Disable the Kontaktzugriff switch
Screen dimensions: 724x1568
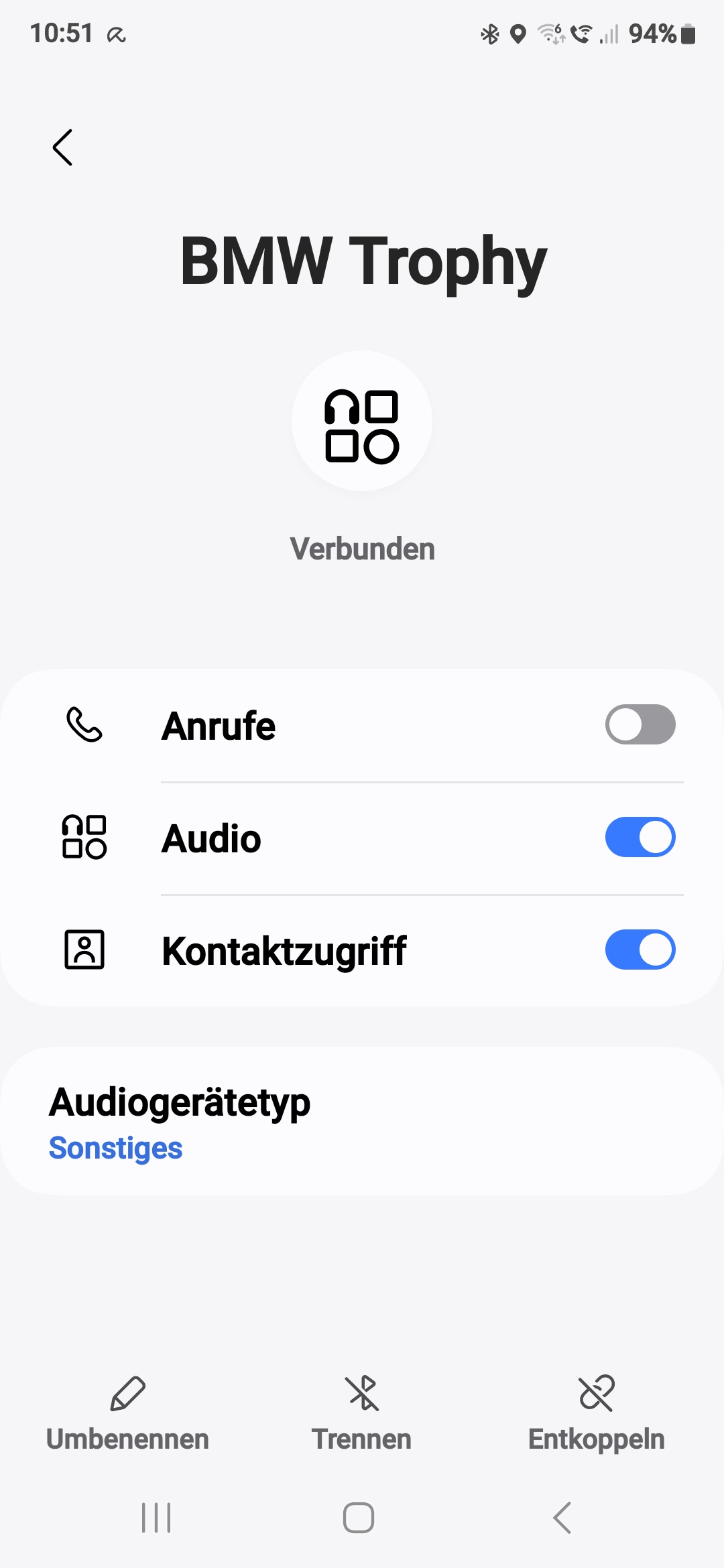pyautogui.click(x=640, y=950)
